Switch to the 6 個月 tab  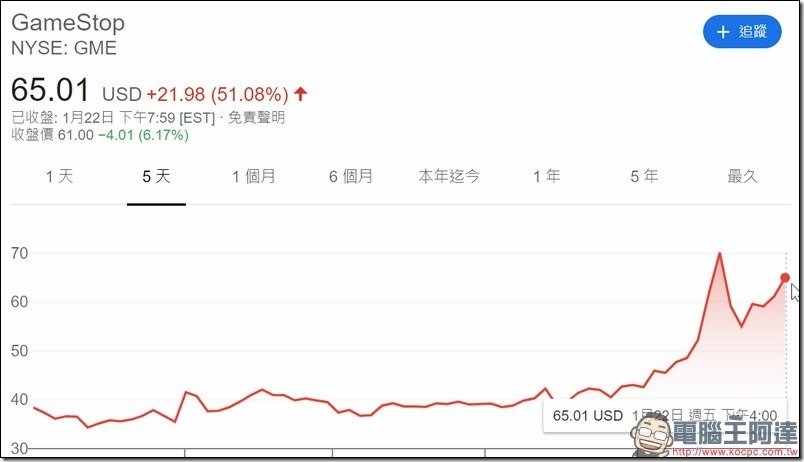click(351, 177)
